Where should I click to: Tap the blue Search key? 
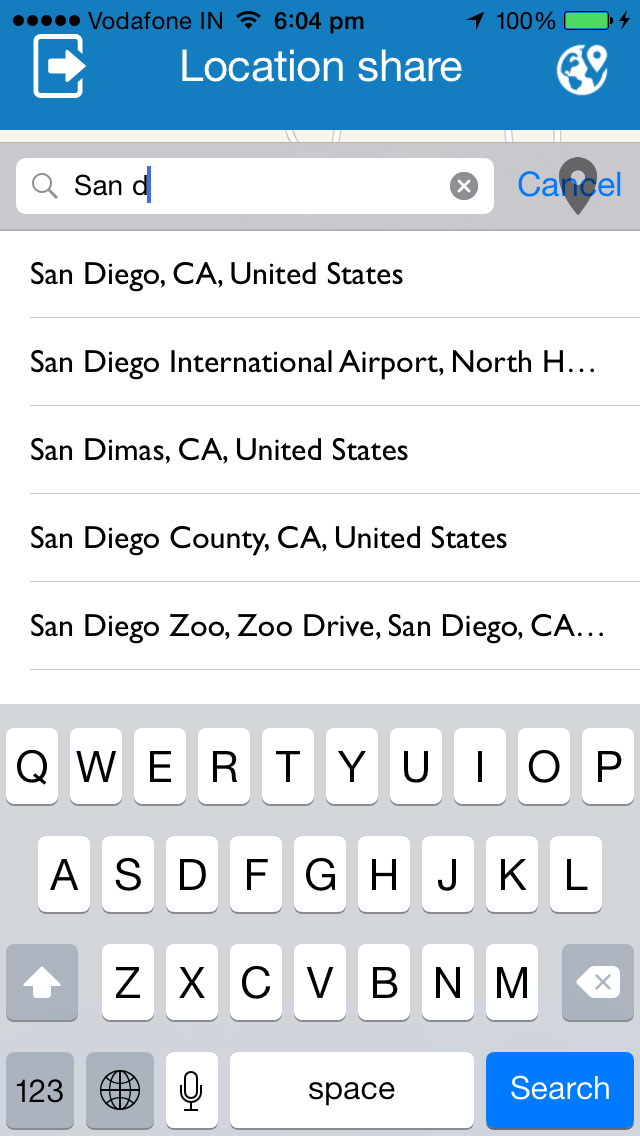(560, 1089)
